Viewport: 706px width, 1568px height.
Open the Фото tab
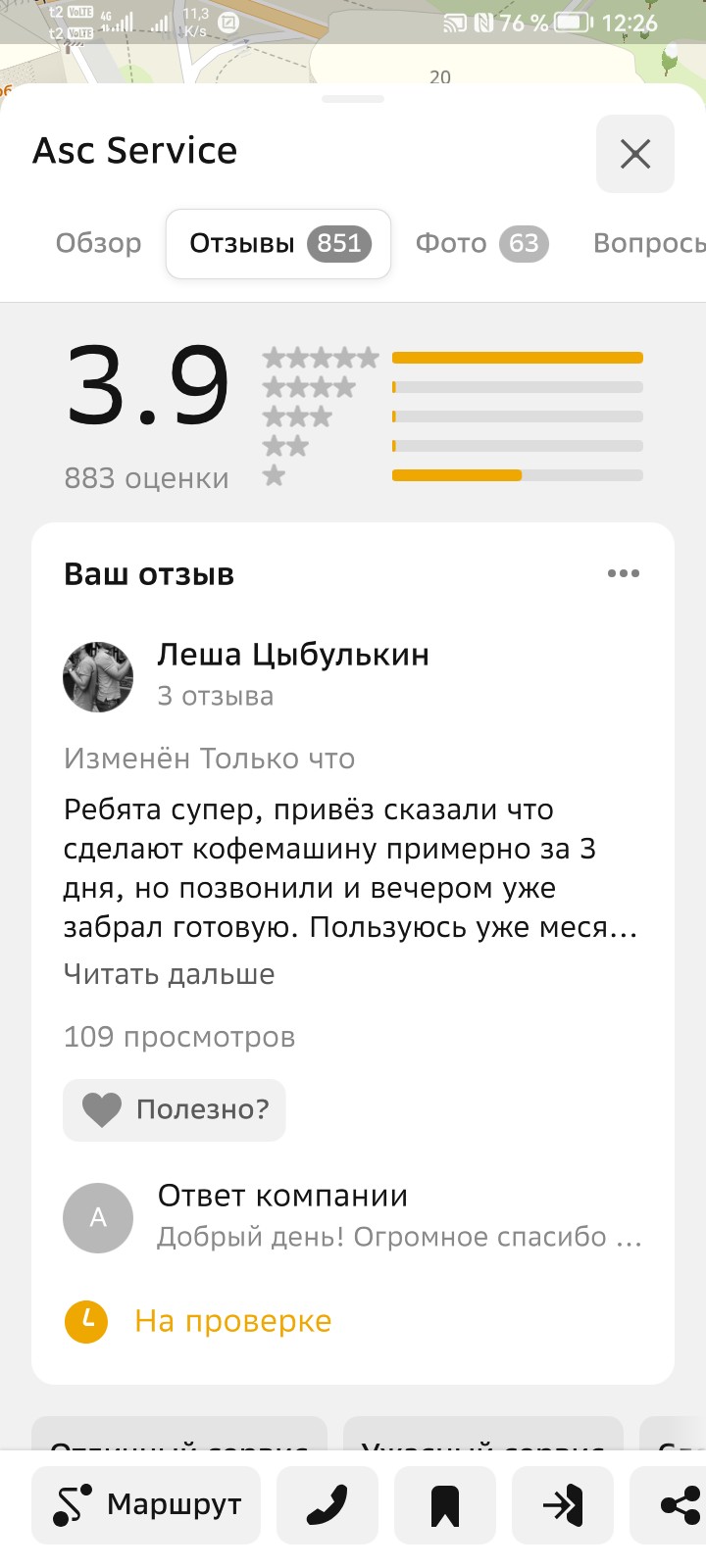(x=480, y=243)
